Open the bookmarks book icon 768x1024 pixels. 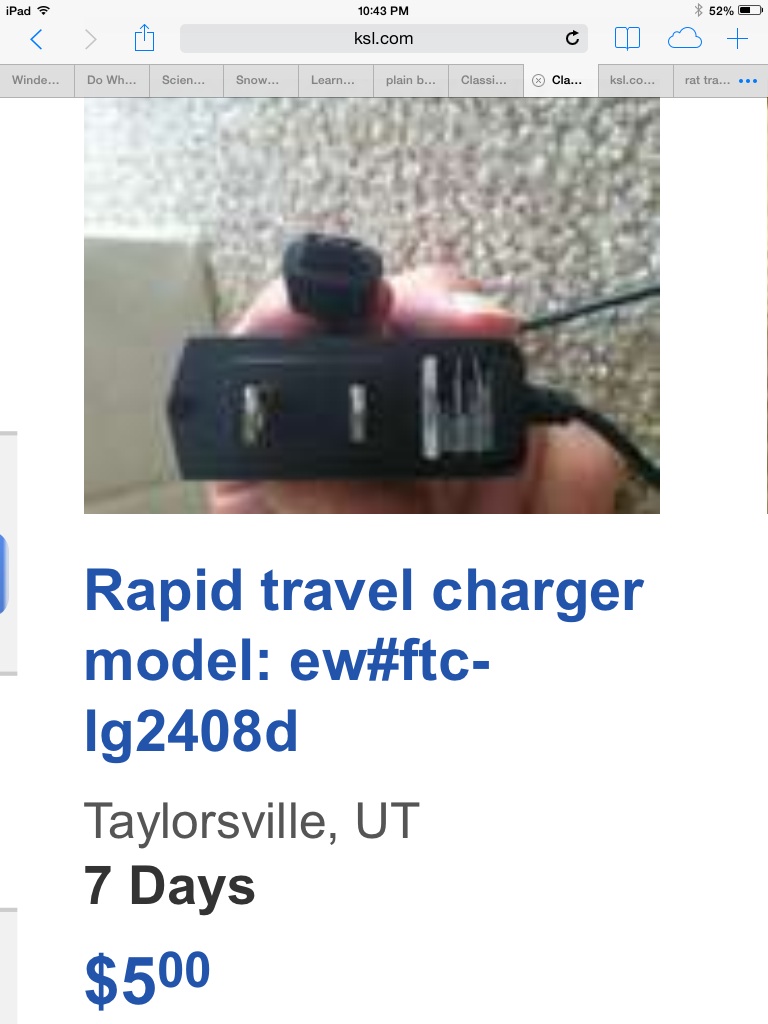(x=627, y=39)
